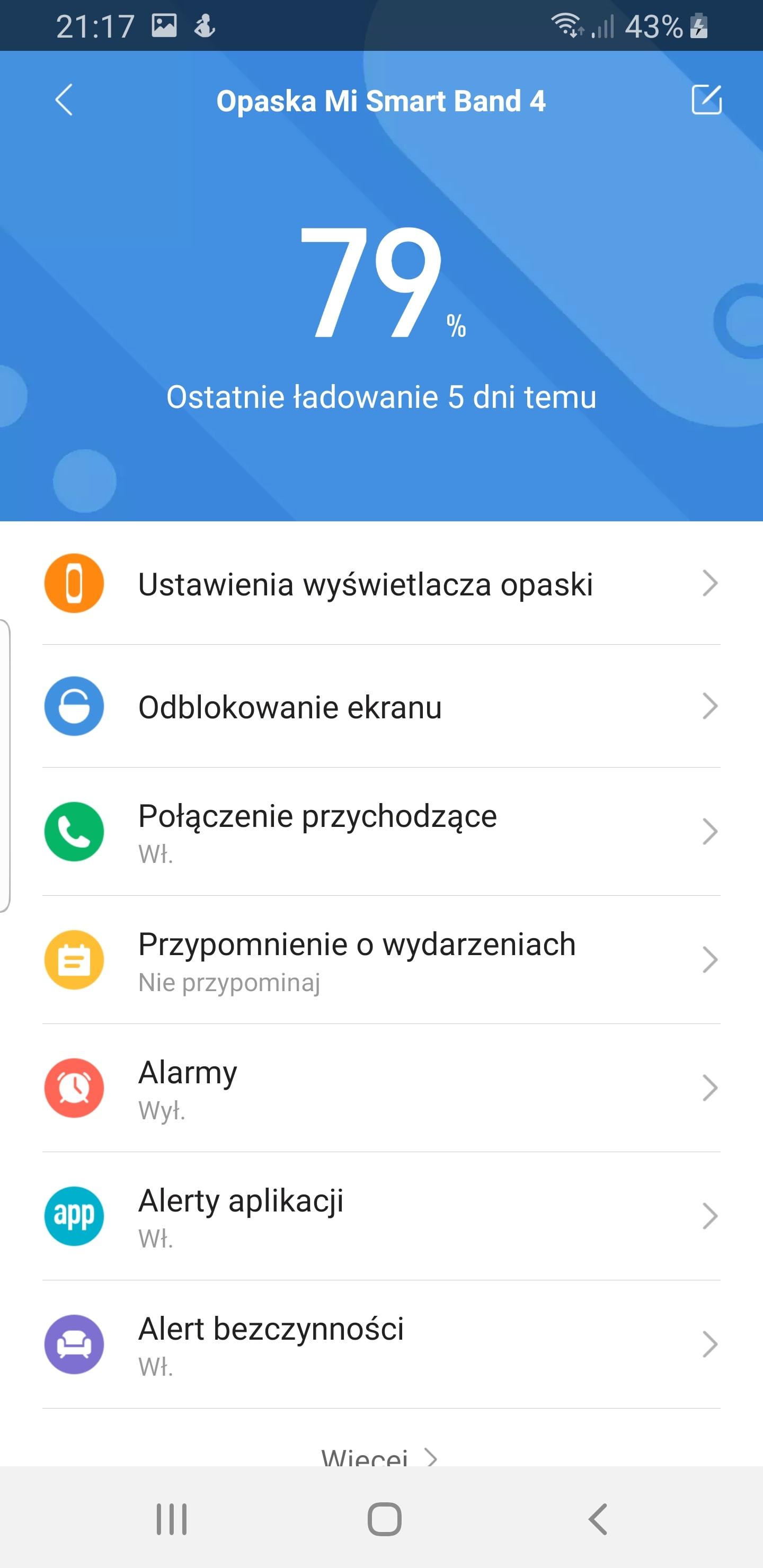The height and width of the screenshot is (1568, 763).
Task: Tap the system home button
Action: (x=384, y=1519)
